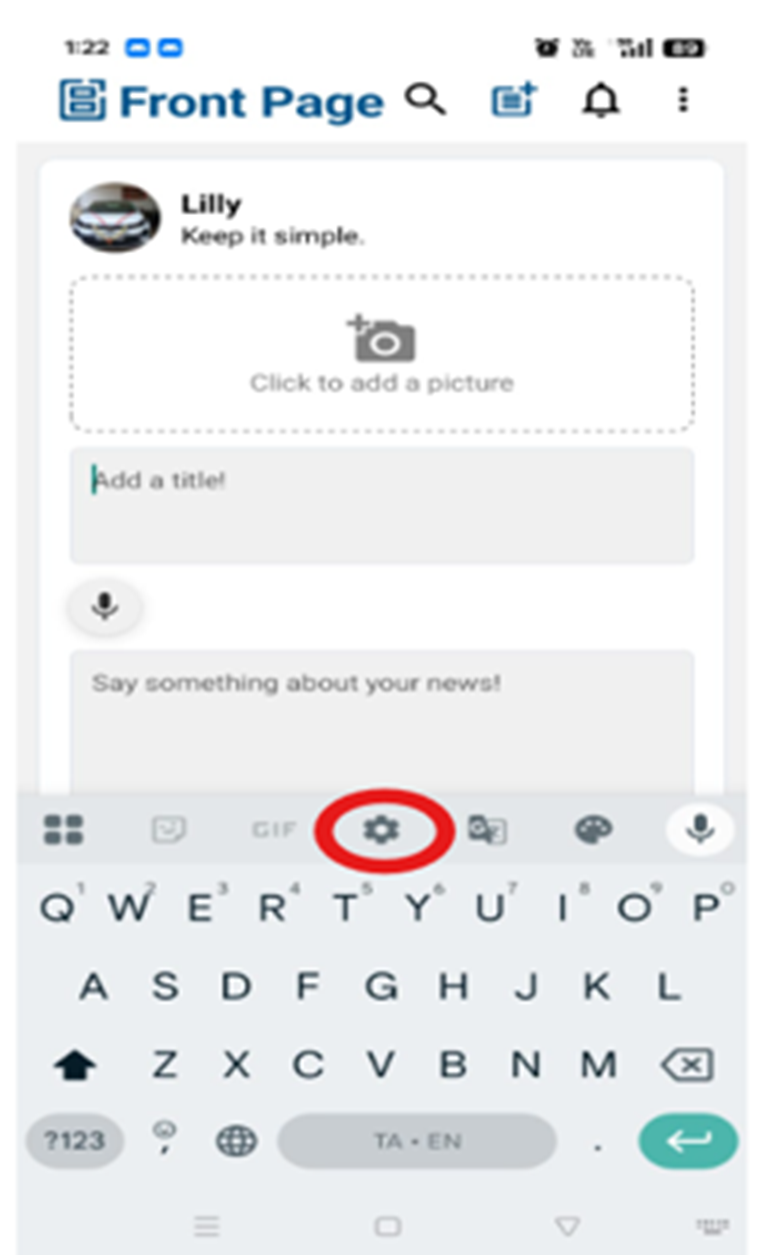Click to add a picture
768x1255 pixels.
(x=381, y=355)
